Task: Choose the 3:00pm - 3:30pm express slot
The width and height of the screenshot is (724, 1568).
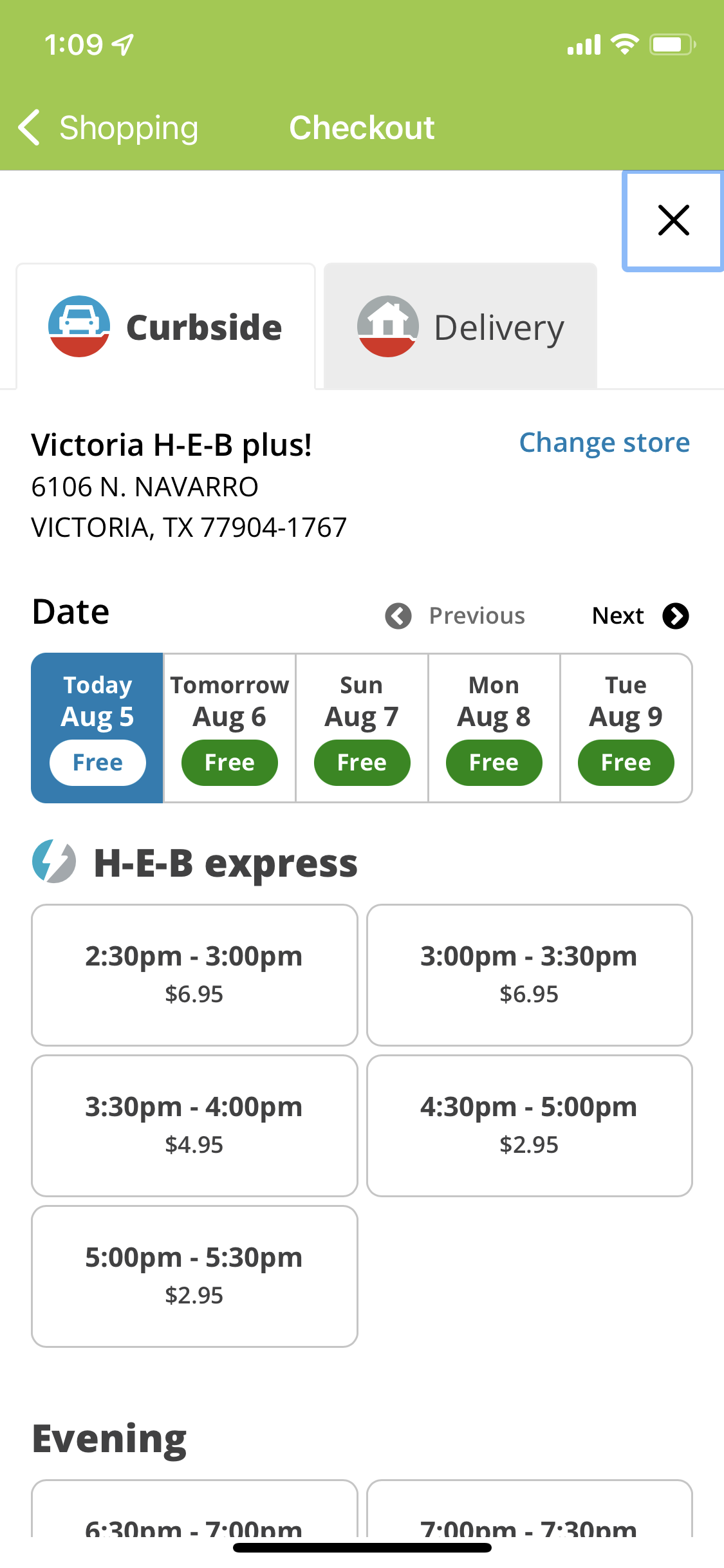Action: pos(530,975)
